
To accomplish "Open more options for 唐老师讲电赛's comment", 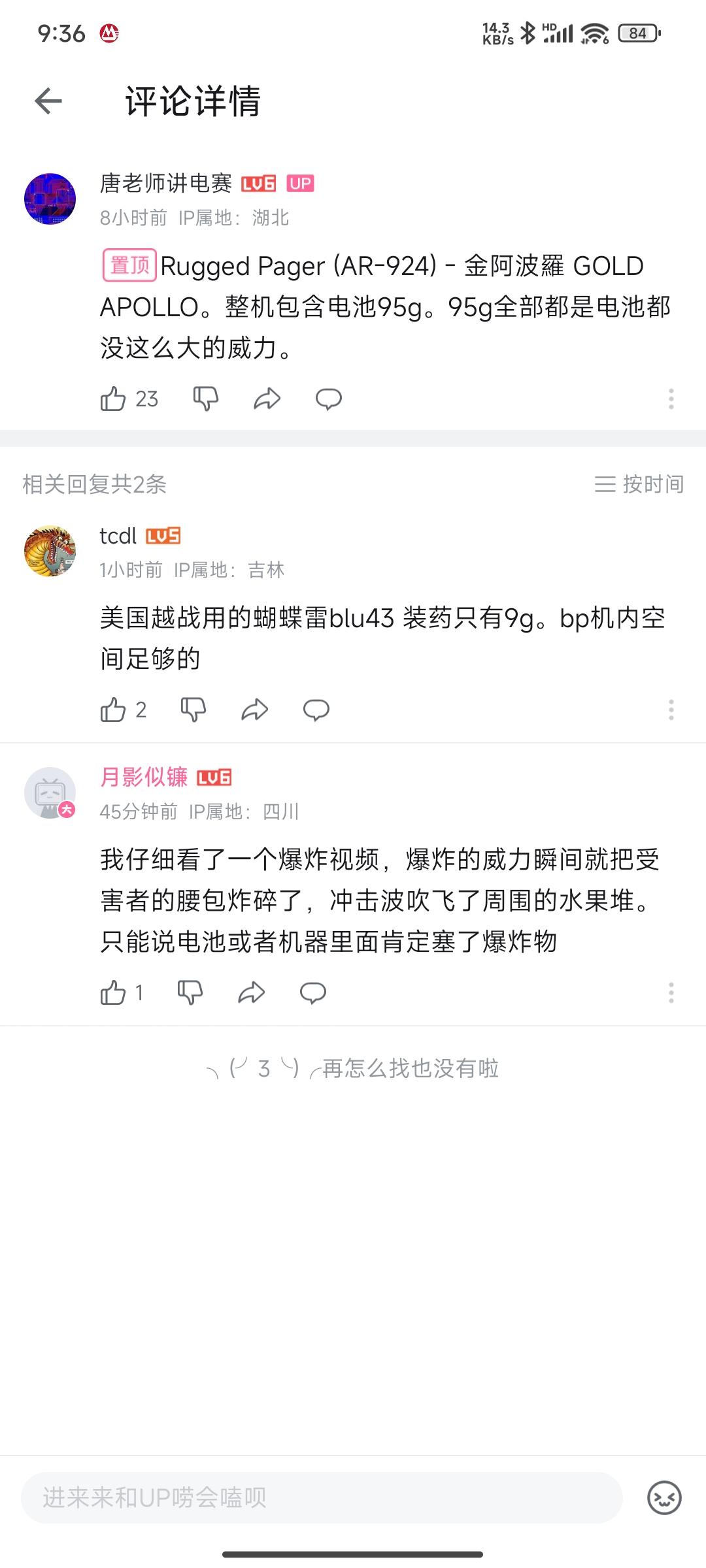I will [671, 399].
